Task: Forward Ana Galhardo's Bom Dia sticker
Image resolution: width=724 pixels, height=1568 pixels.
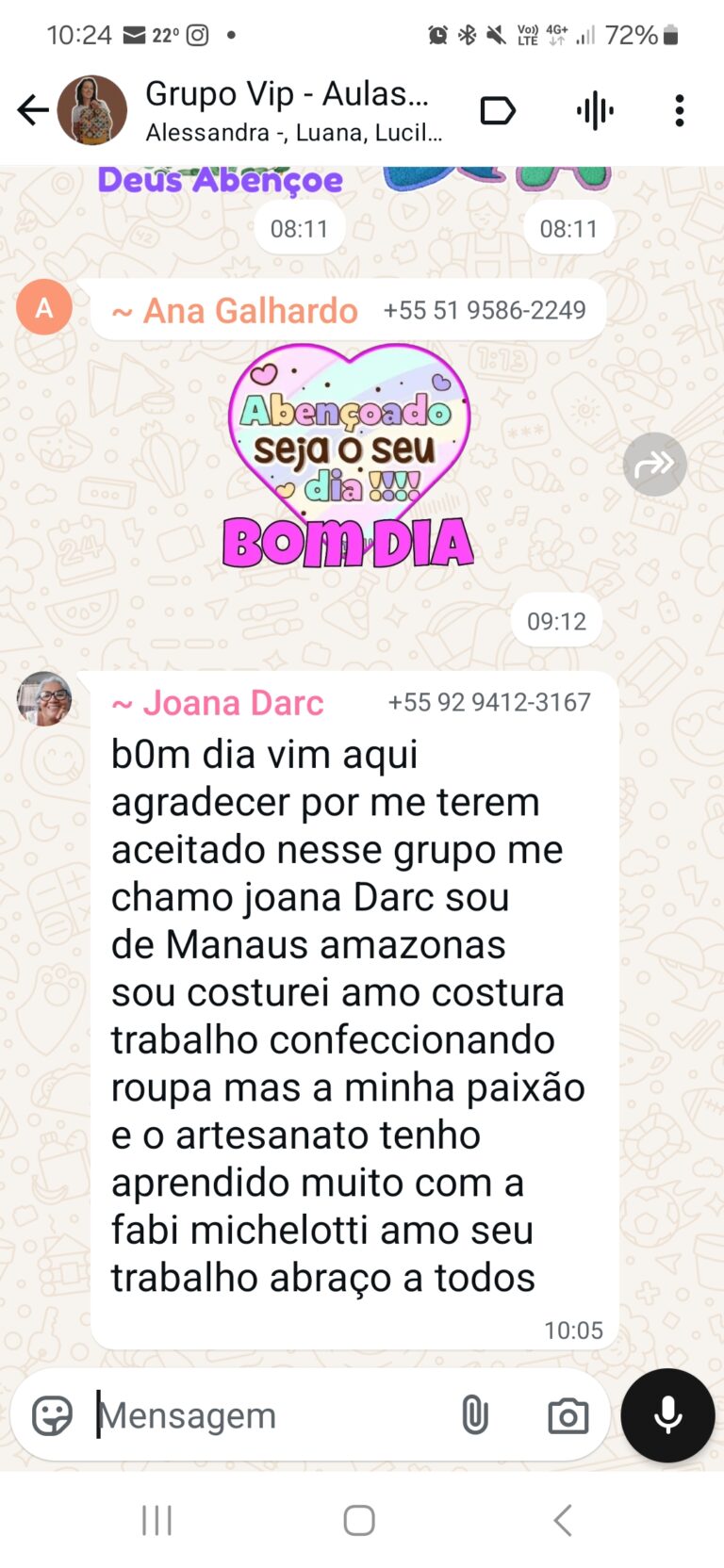Action: click(654, 464)
